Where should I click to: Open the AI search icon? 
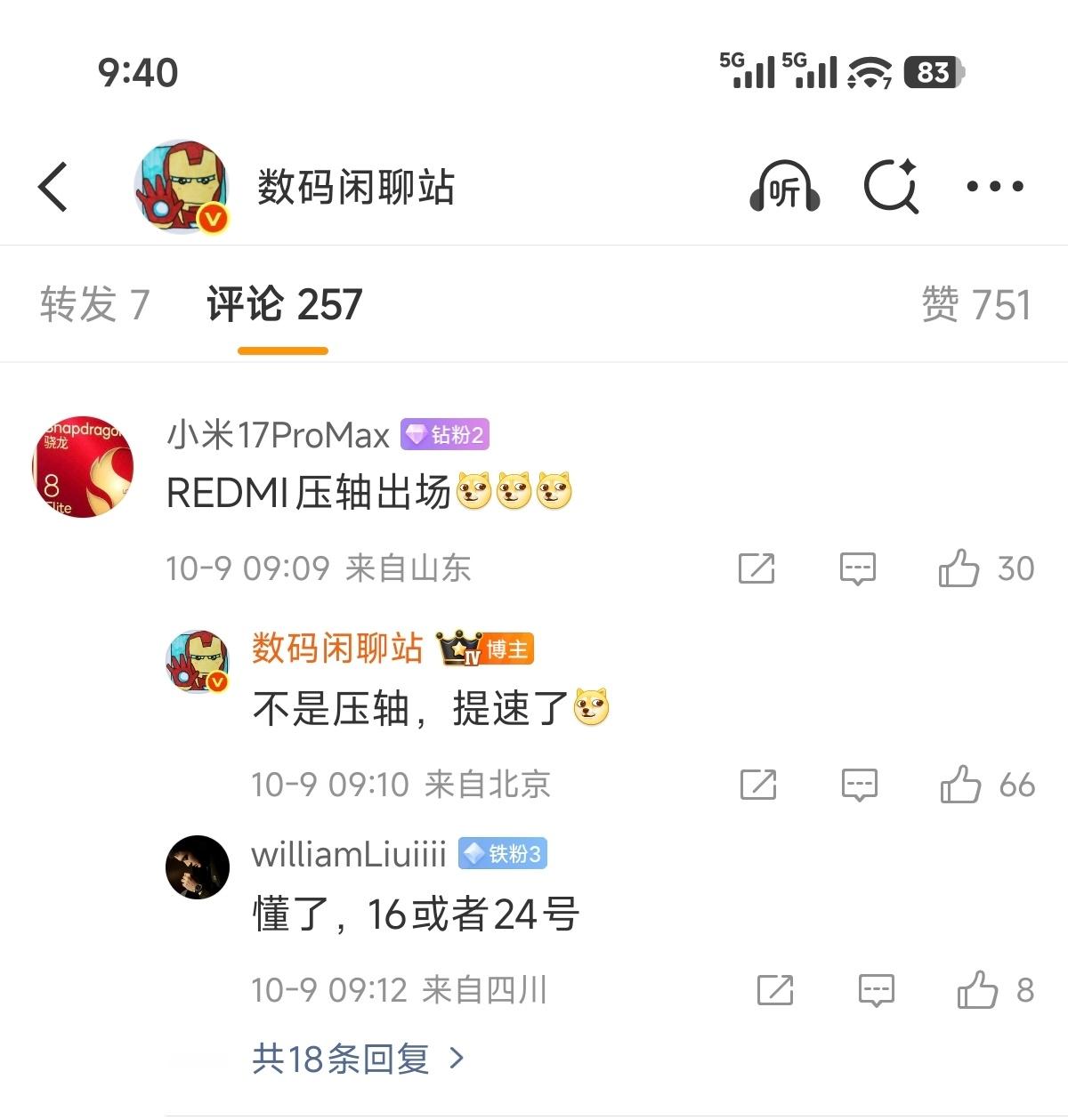(x=891, y=187)
